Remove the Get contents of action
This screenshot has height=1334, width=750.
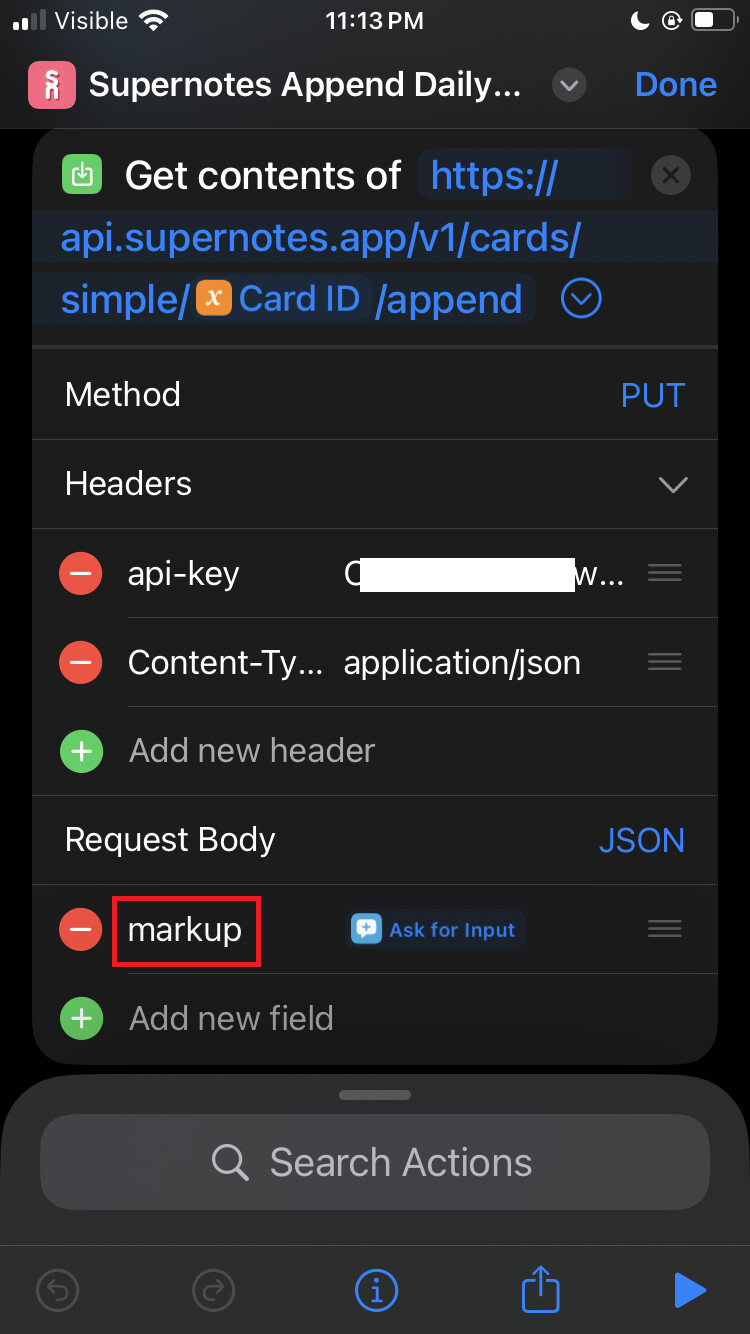(x=670, y=177)
